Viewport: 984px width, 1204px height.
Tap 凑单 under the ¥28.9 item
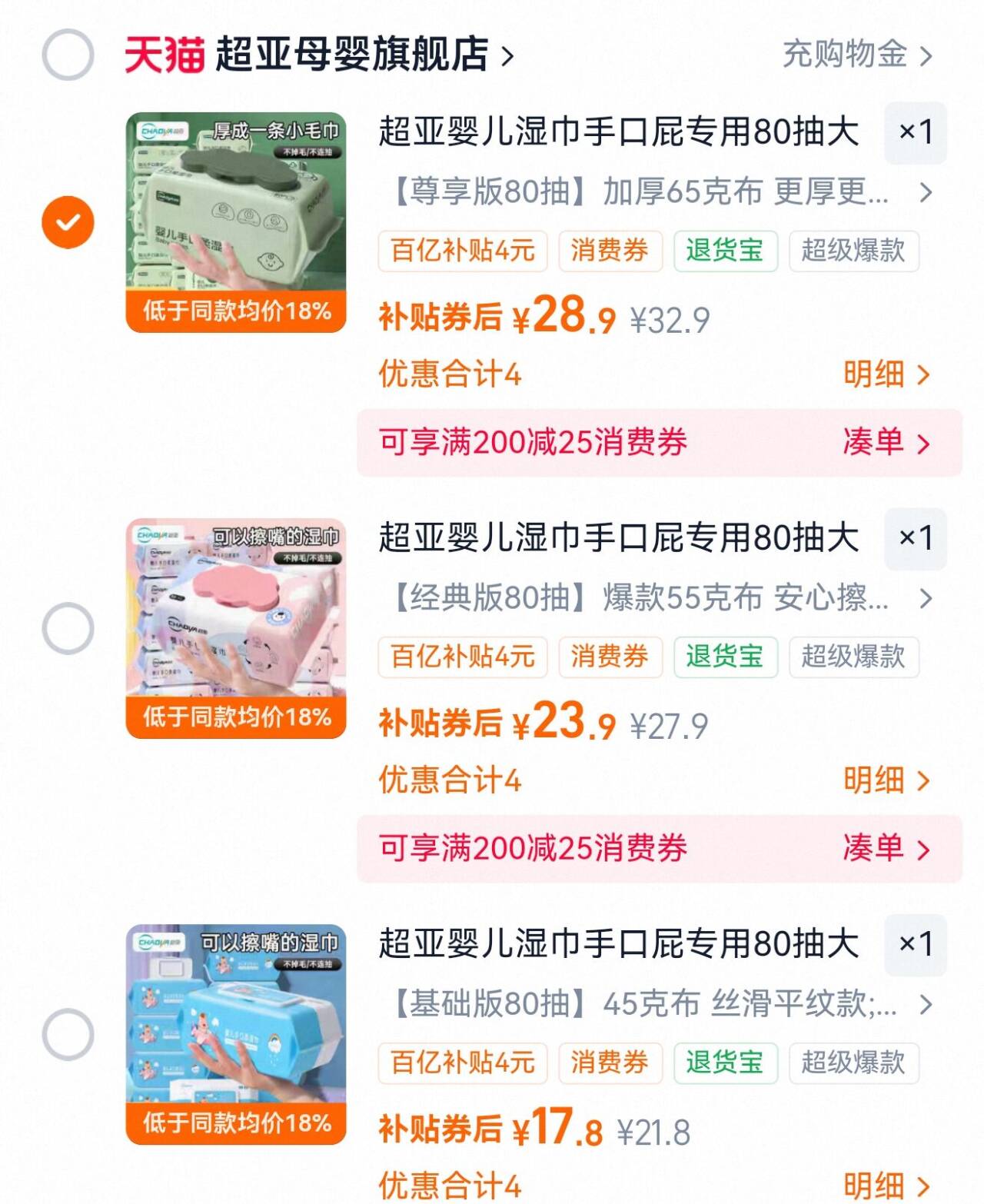tap(886, 442)
